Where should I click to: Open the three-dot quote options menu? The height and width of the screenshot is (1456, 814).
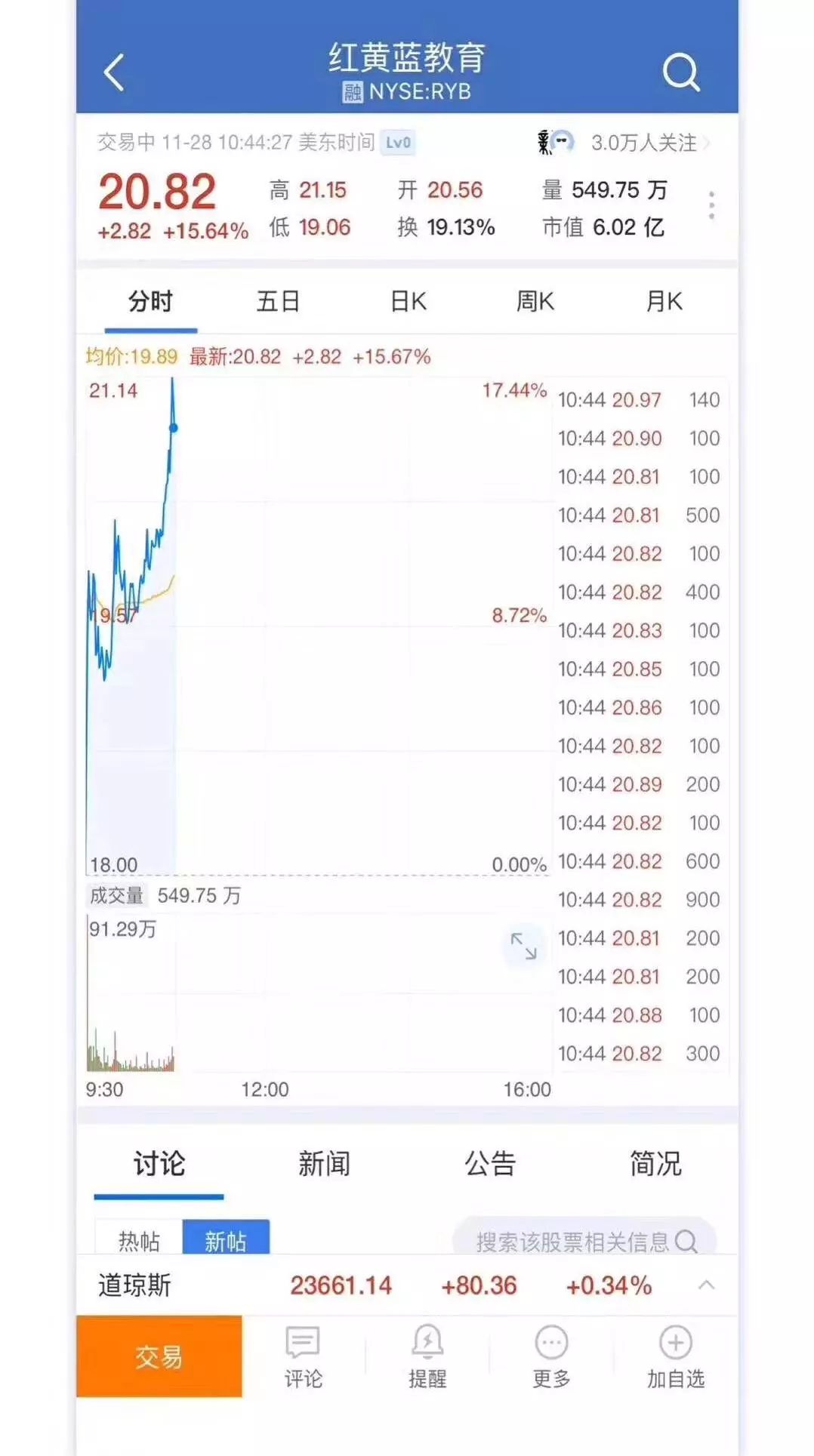coord(711,205)
